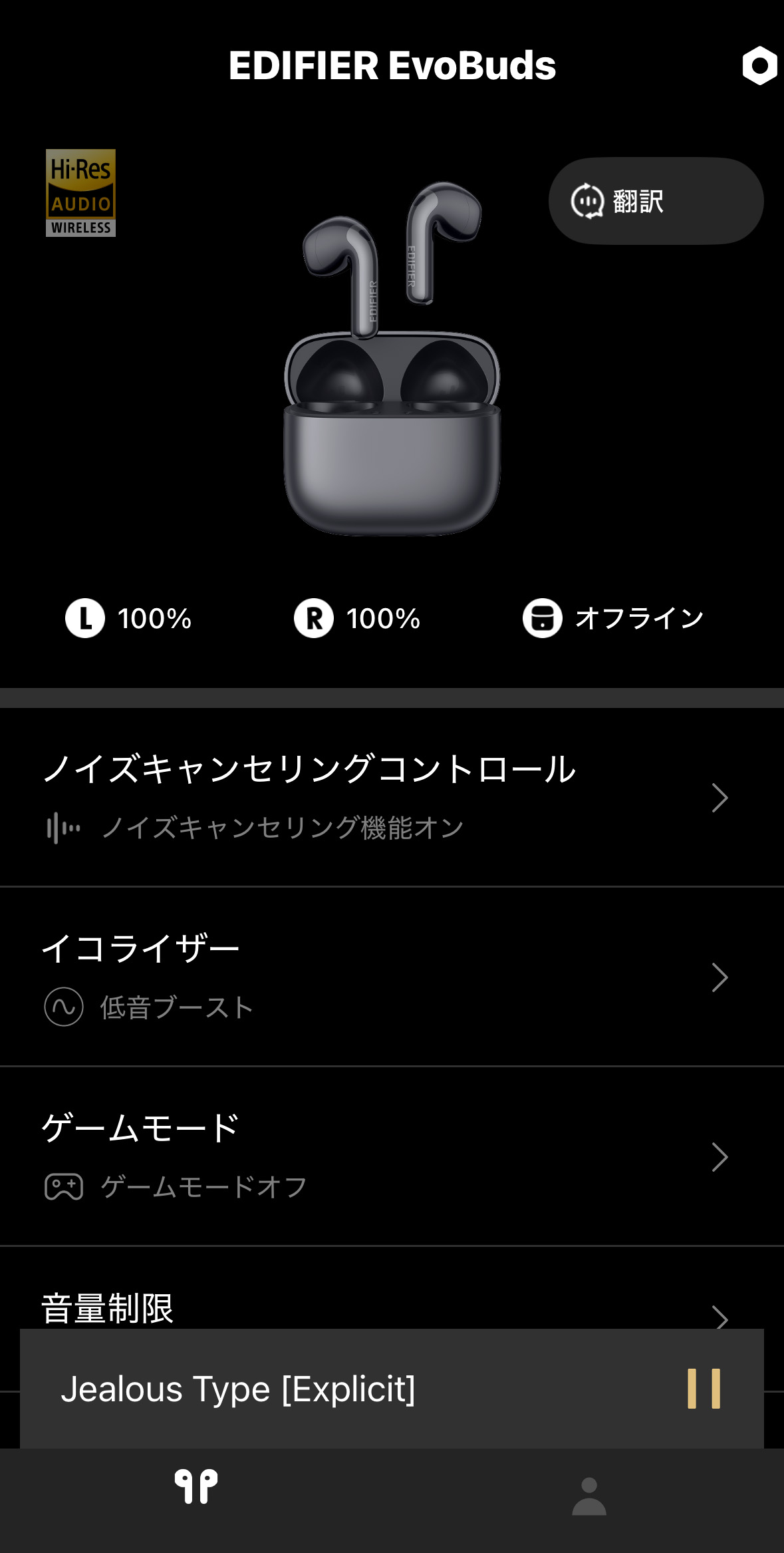Click the left earbud battery icon

[x=85, y=619]
